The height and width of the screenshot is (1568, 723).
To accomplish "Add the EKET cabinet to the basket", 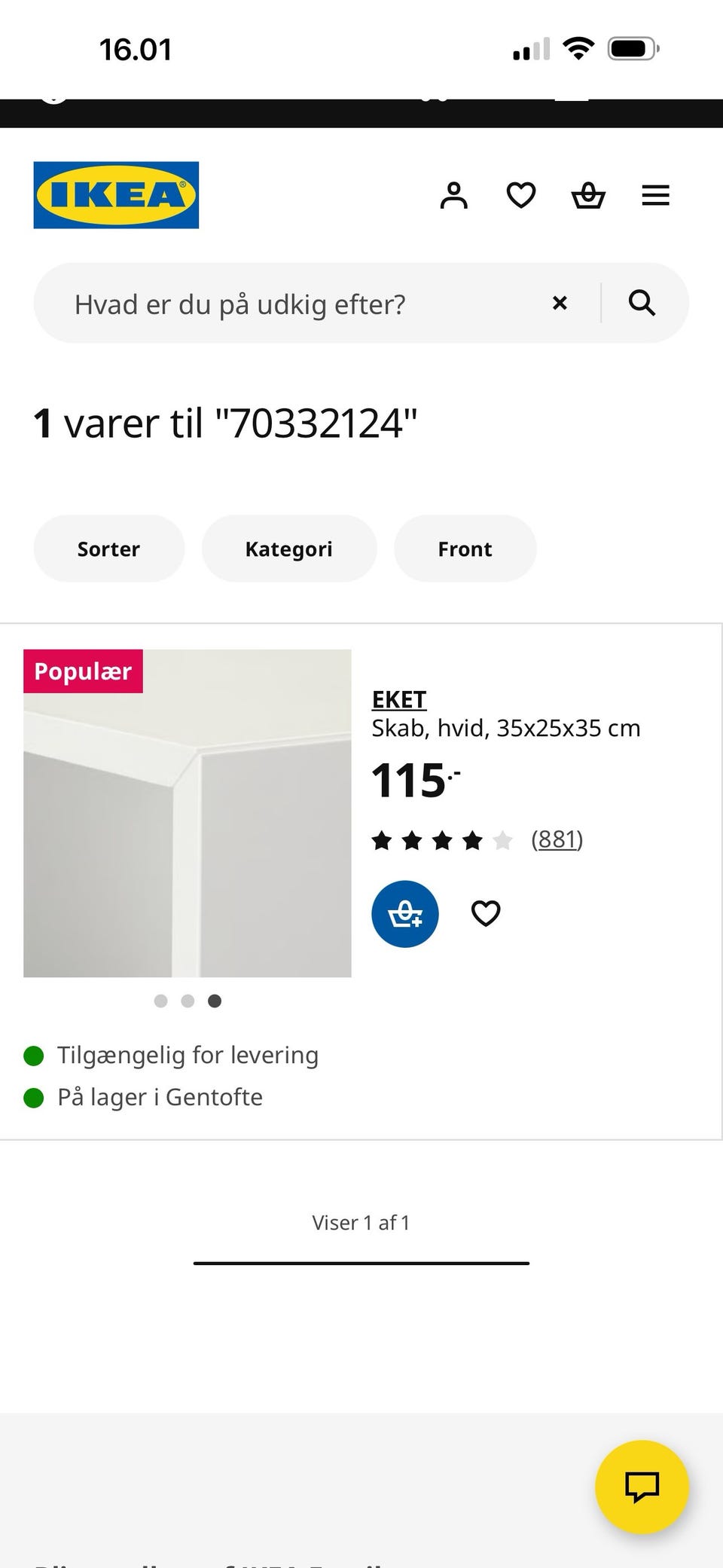I will [404, 913].
